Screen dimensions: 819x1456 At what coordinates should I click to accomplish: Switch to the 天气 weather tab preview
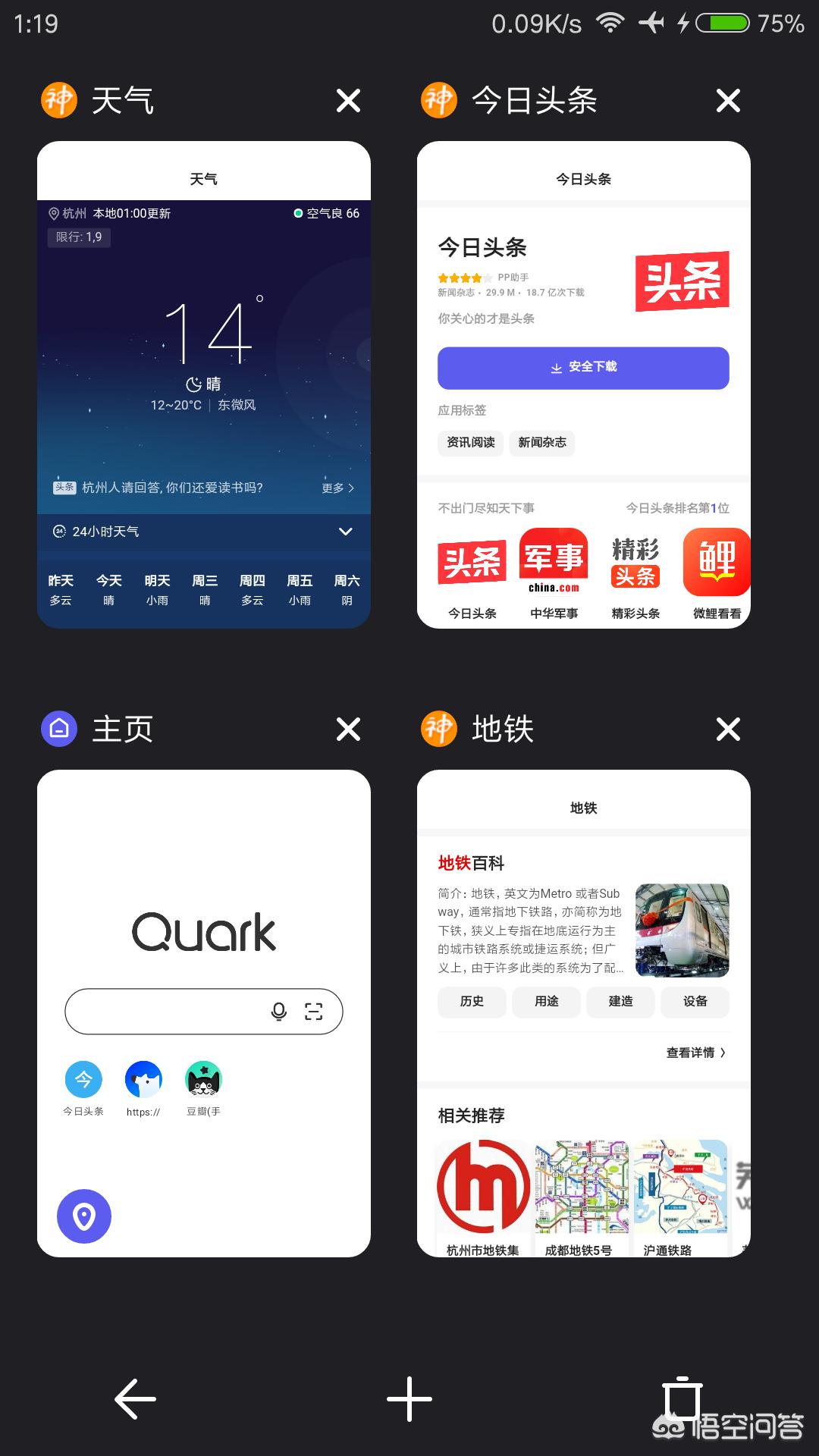203,384
